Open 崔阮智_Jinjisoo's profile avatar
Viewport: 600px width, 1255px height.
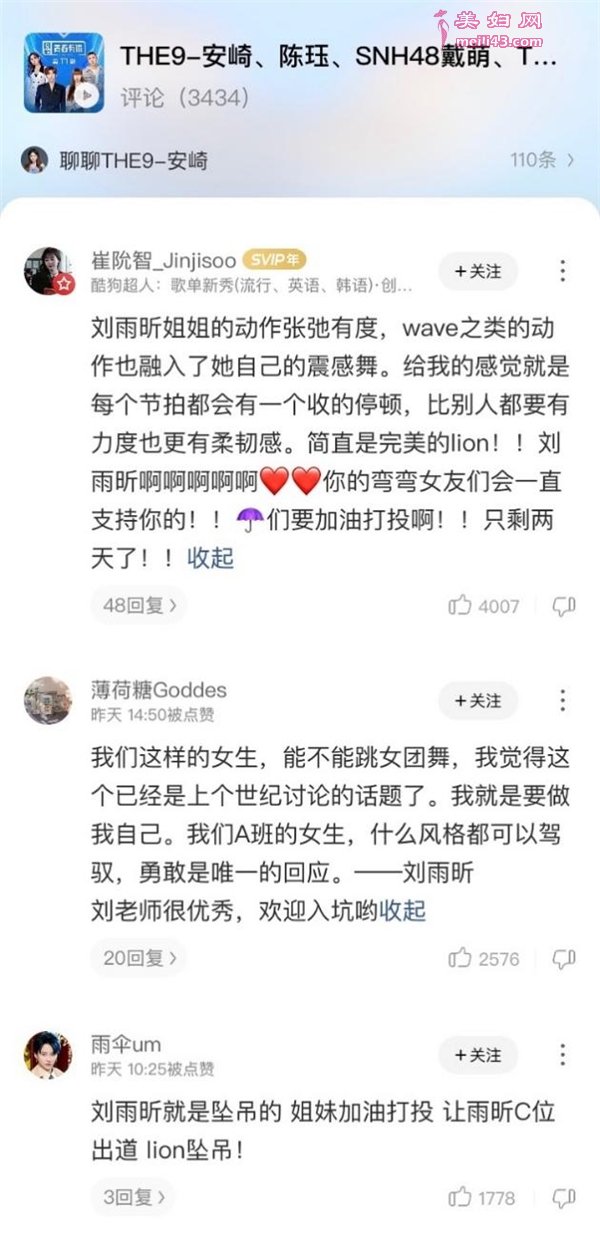tap(47, 270)
